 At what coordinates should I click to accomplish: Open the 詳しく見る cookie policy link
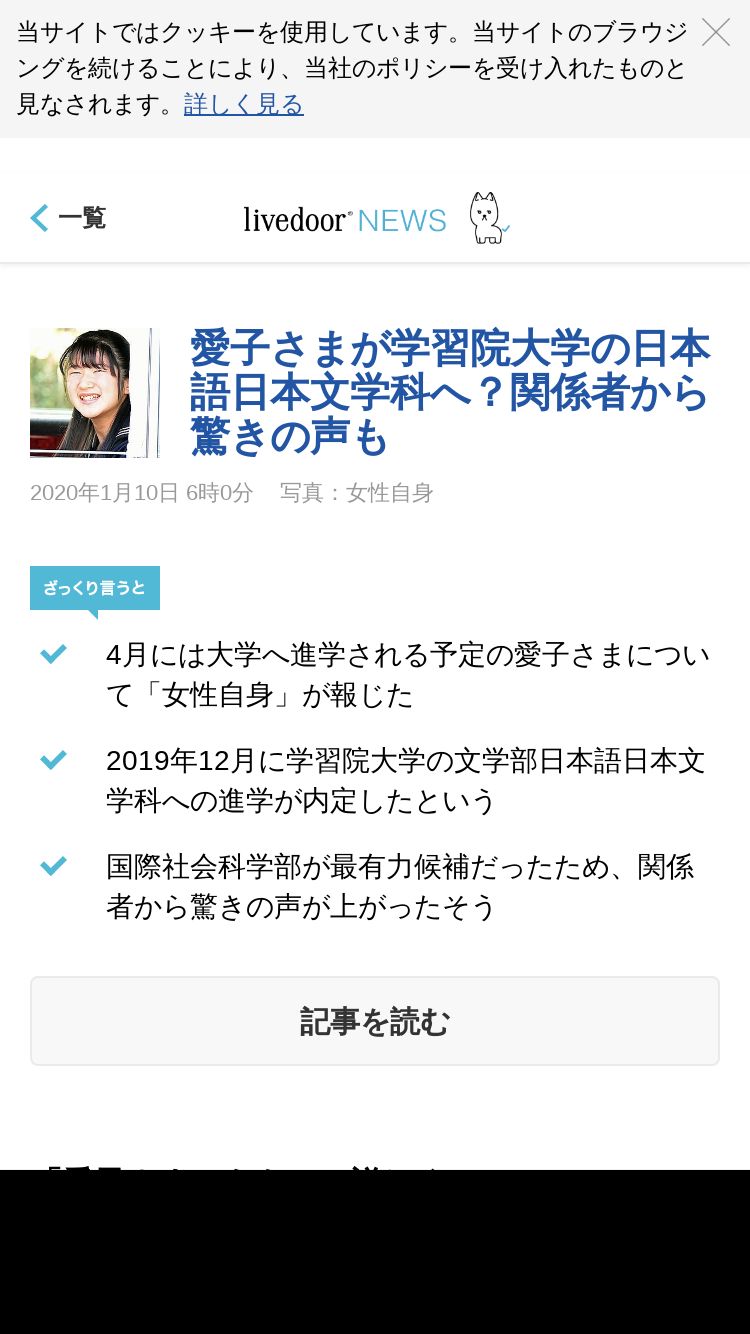click(244, 105)
